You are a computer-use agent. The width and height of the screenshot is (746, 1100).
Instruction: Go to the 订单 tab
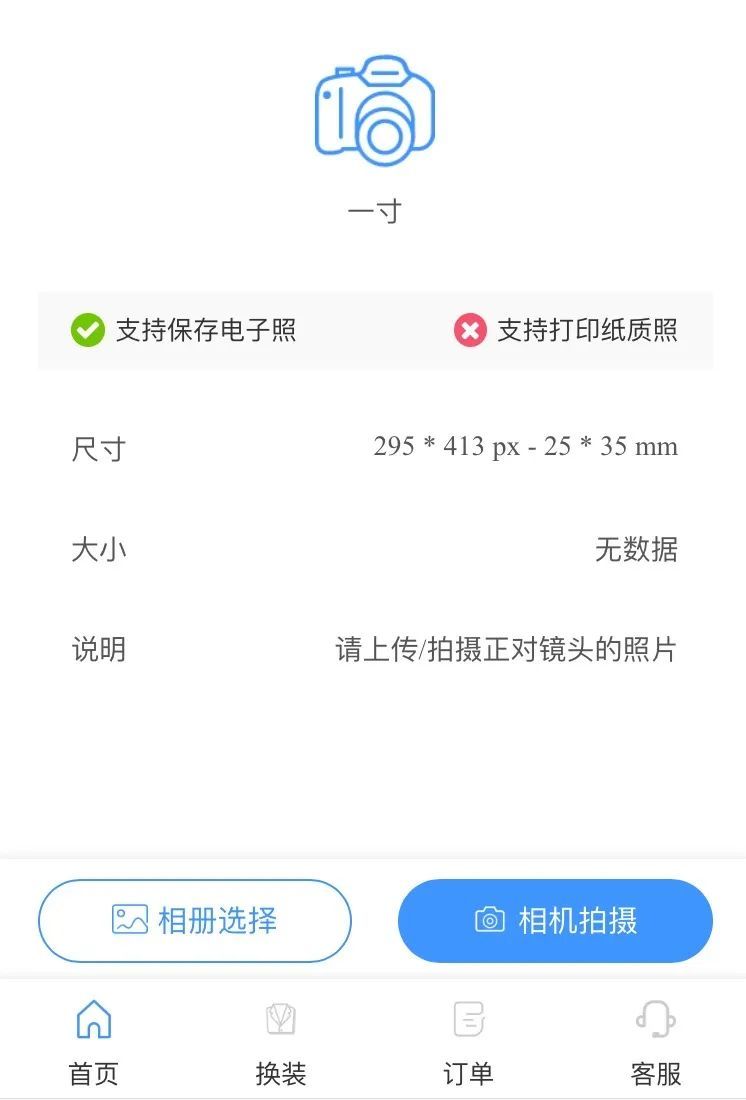(x=468, y=1043)
